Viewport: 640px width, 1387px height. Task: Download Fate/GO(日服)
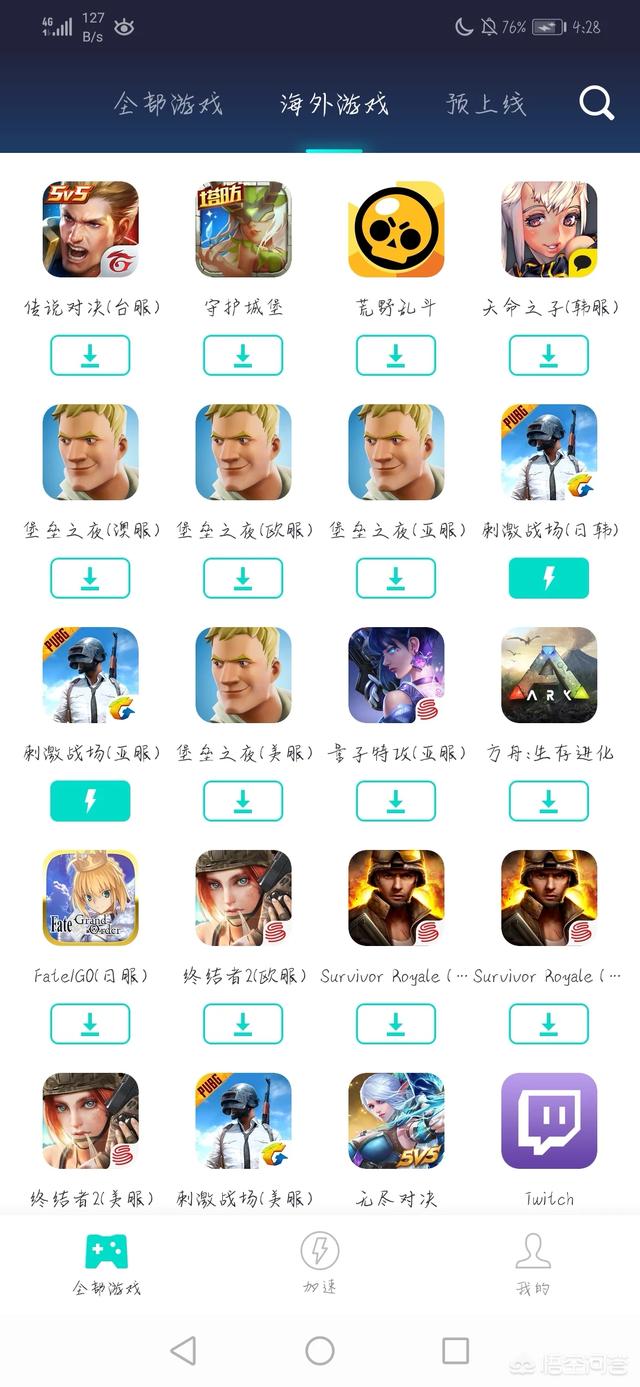pyautogui.click(x=90, y=1024)
